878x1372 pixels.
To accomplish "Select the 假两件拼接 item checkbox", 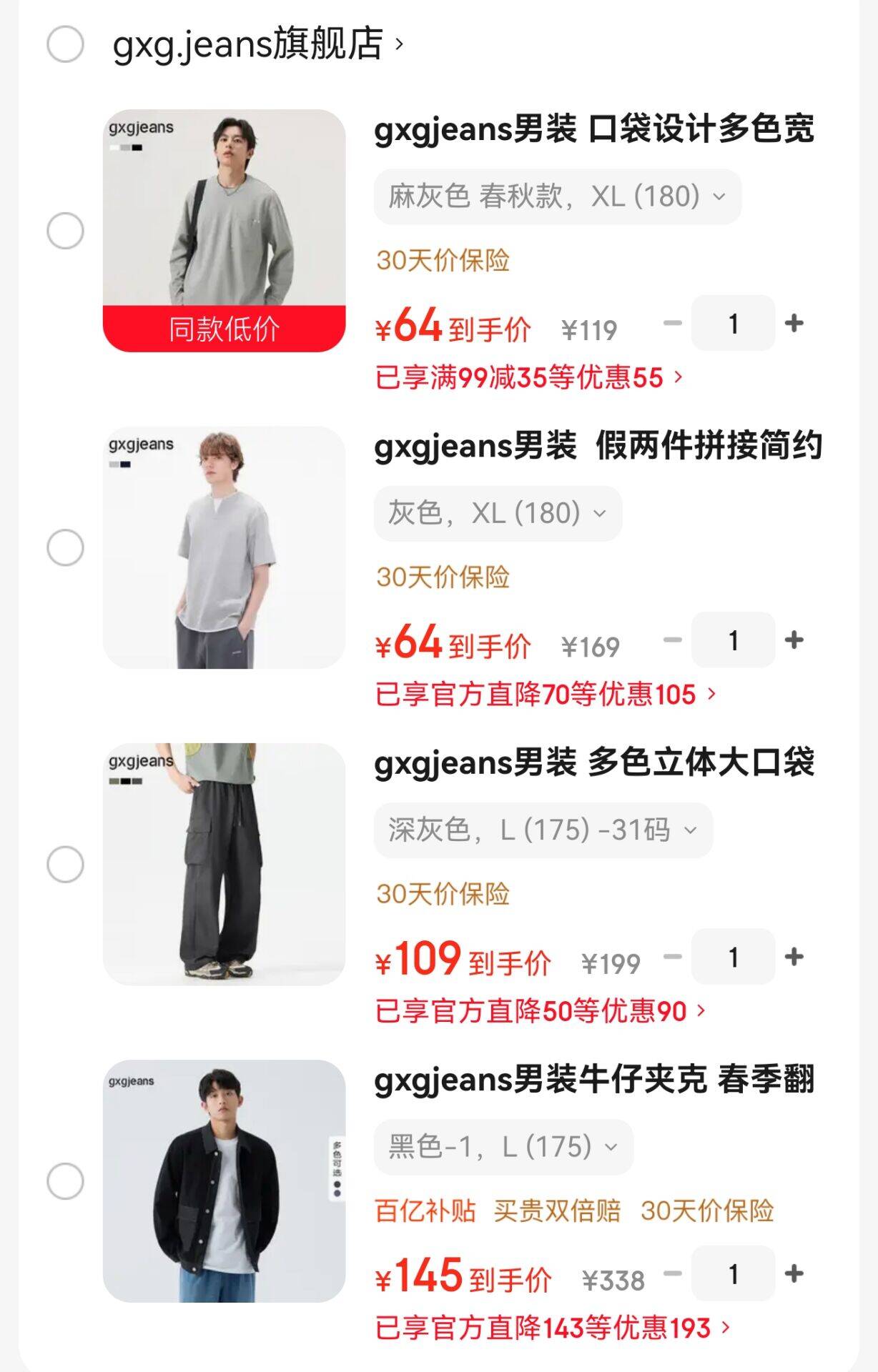I will click(x=65, y=547).
